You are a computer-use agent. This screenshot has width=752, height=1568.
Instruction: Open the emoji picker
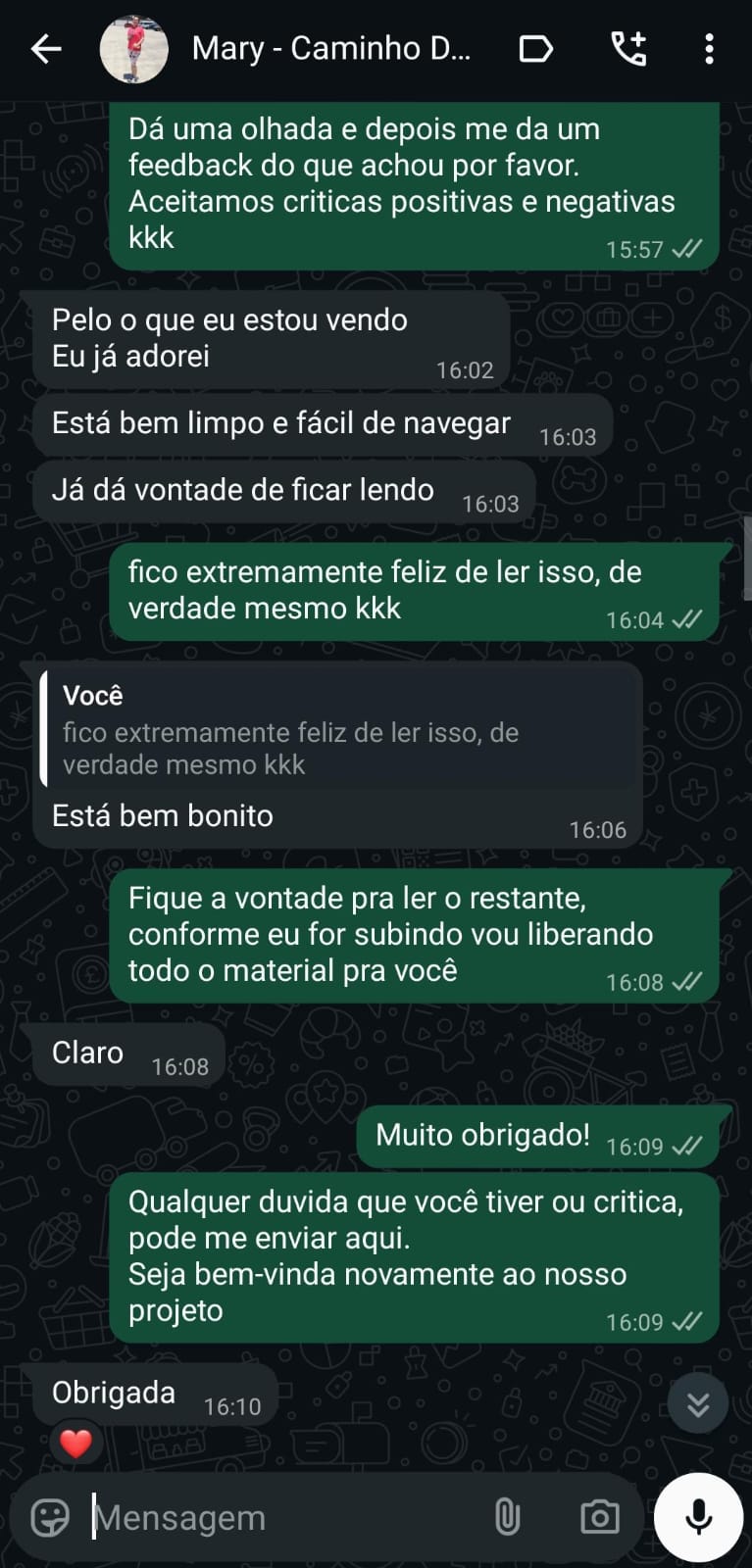point(50,1517)
